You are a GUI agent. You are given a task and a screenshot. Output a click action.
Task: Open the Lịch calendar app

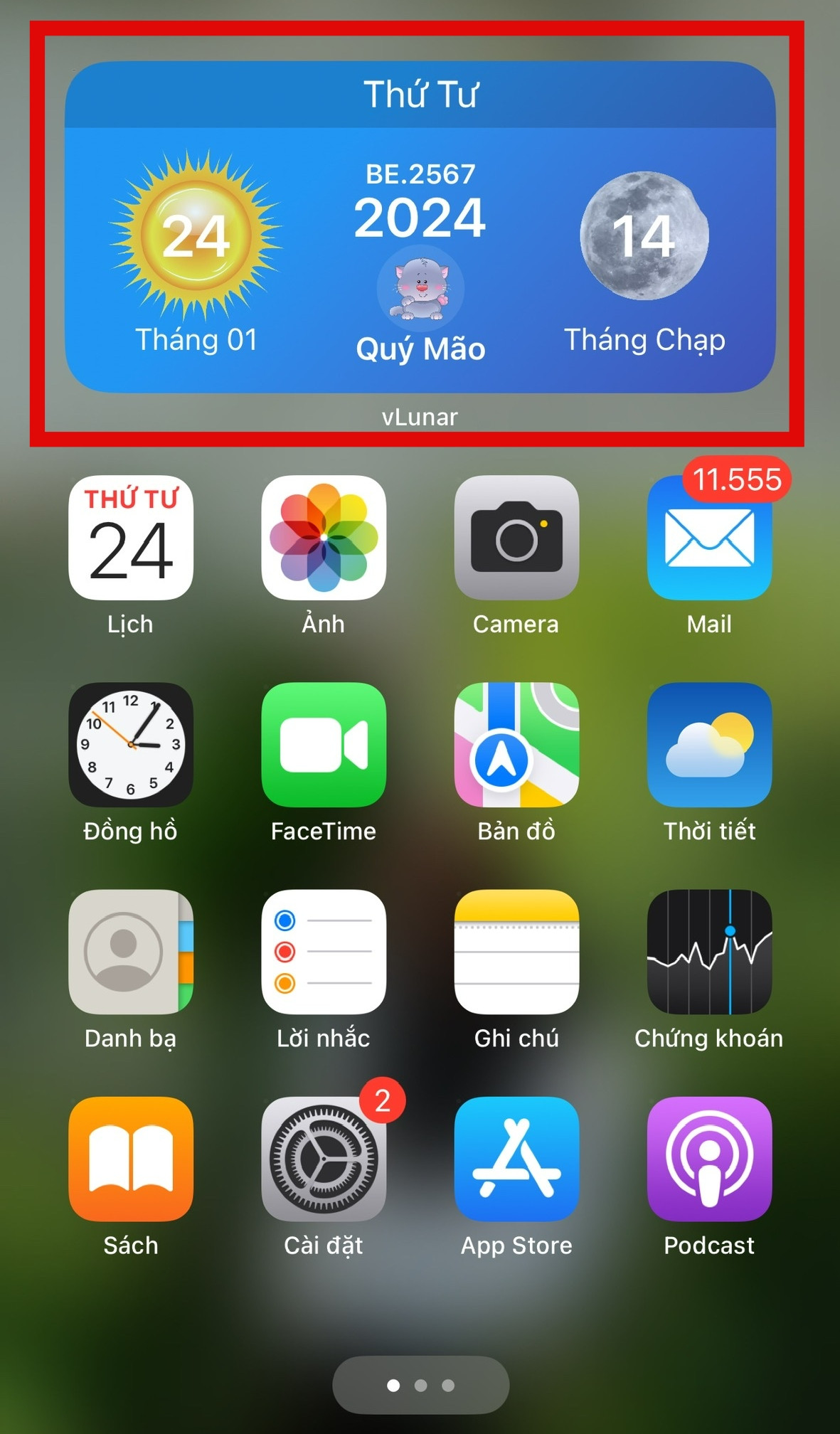[x=131, y=538]
